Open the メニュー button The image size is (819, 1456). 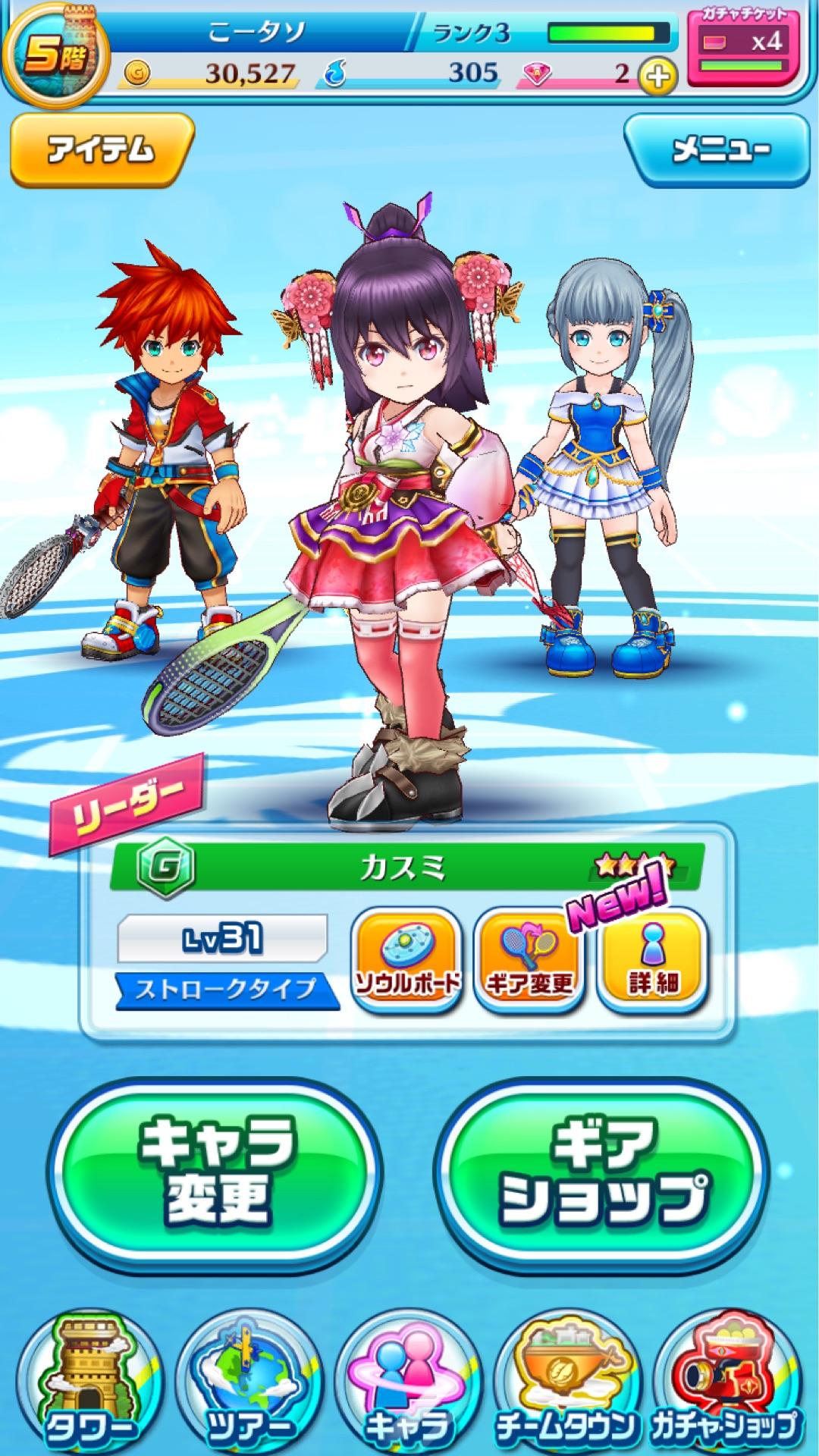click(717, 149)
